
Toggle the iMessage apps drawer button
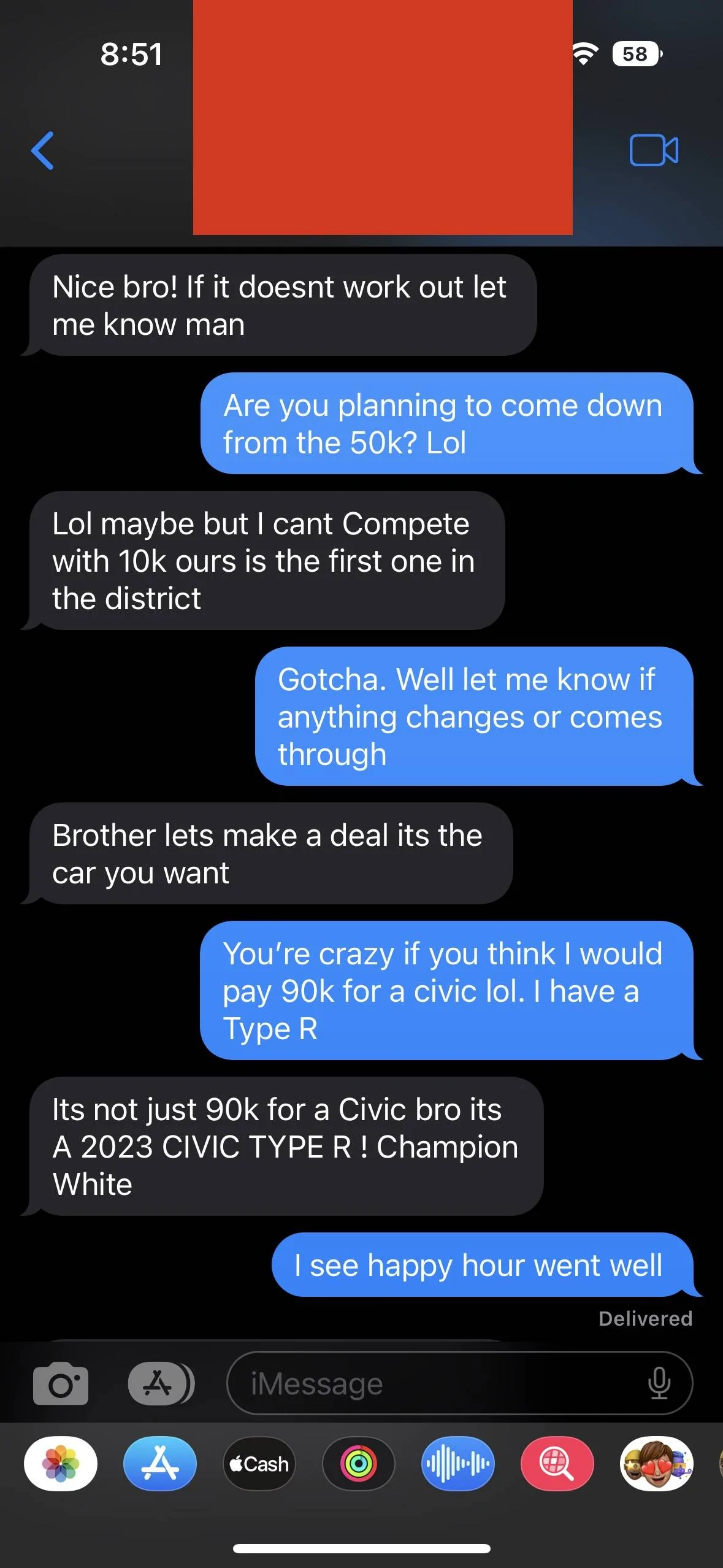(x=161, y=1383)
